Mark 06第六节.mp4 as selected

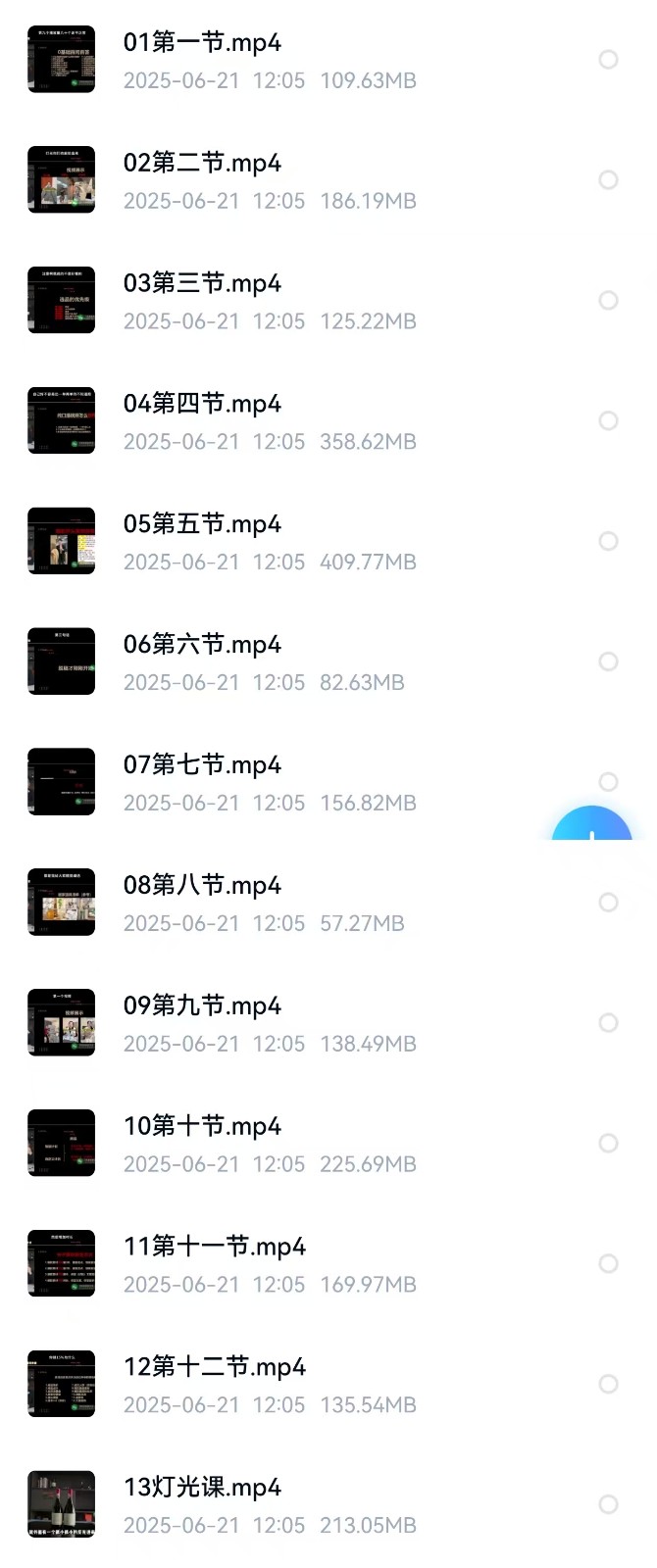(608, 661)
